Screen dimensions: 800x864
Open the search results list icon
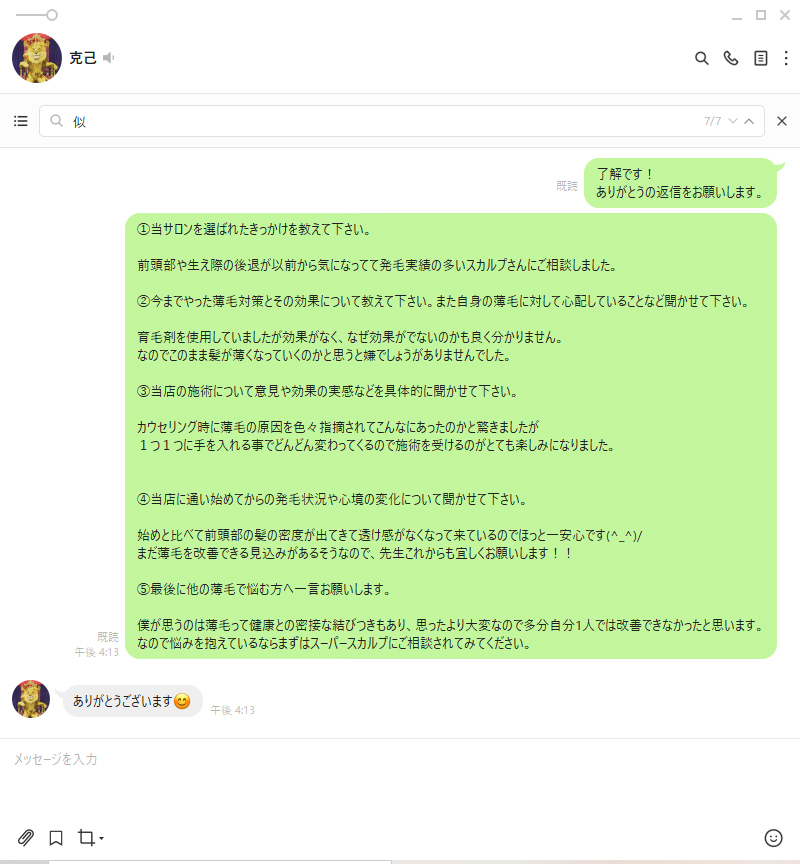(21, 121)
